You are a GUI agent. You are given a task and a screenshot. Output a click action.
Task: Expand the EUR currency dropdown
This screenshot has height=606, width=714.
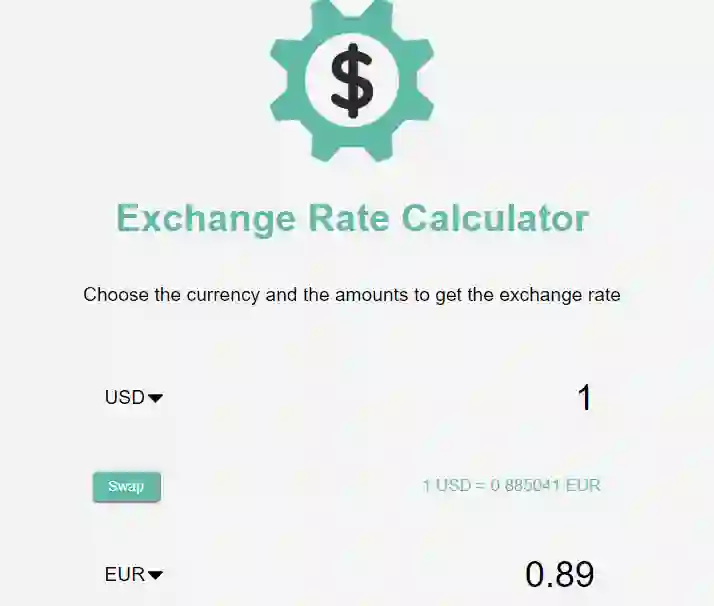(x=133, y=575)
